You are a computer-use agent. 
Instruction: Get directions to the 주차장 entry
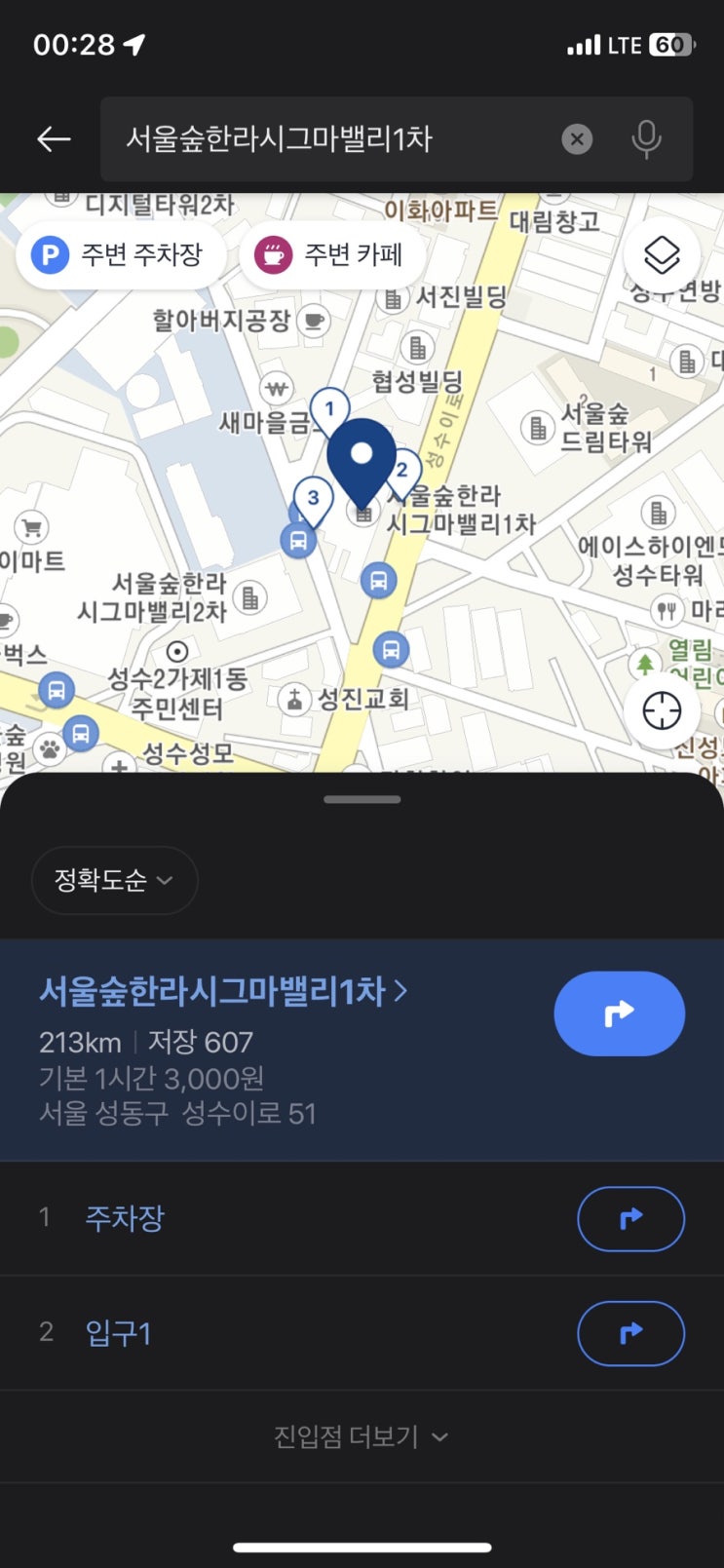coord(630,1218)
